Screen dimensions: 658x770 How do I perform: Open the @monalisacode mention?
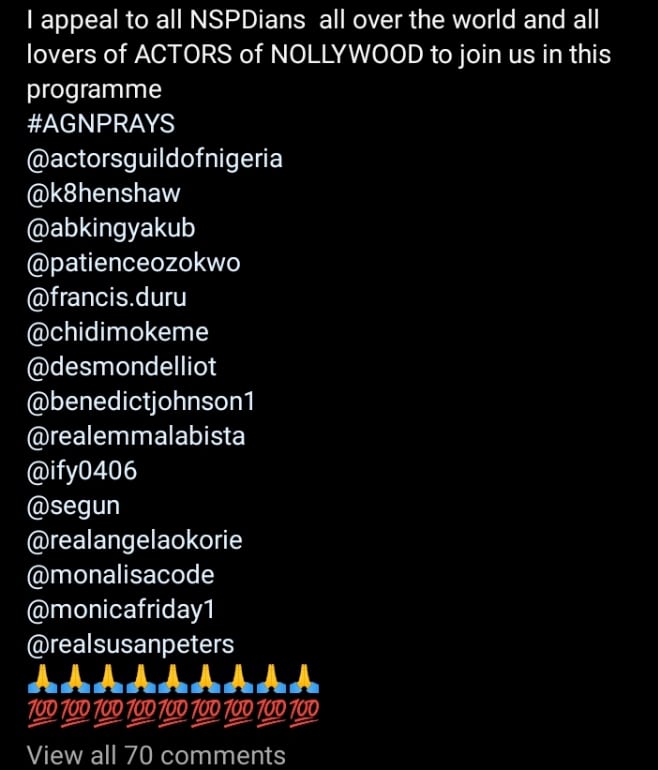120,575
